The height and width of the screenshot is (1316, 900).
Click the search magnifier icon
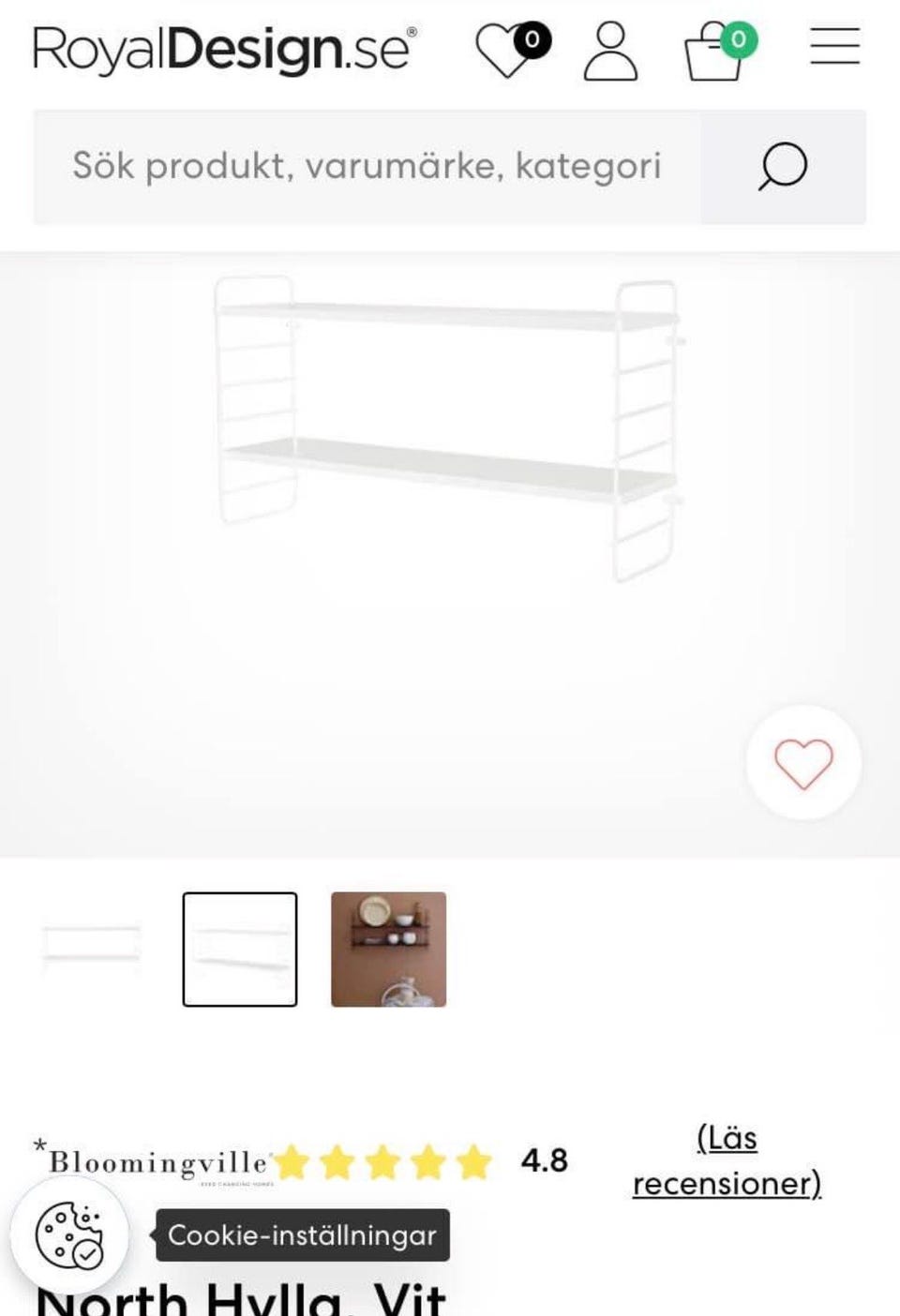pyautogui.click(x=782, y=166)
